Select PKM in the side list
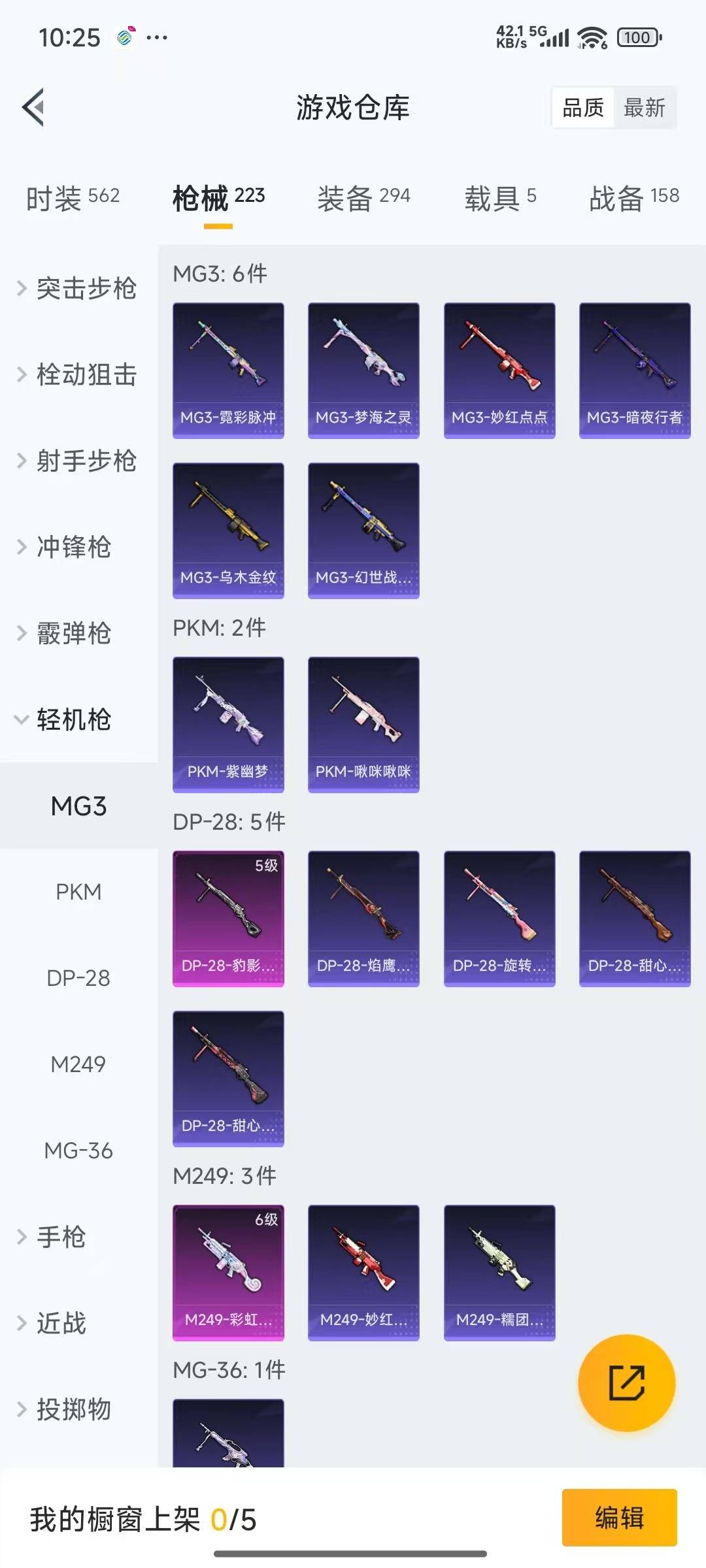The width and height of the screenshot is (706, 1568). [78, 892]
